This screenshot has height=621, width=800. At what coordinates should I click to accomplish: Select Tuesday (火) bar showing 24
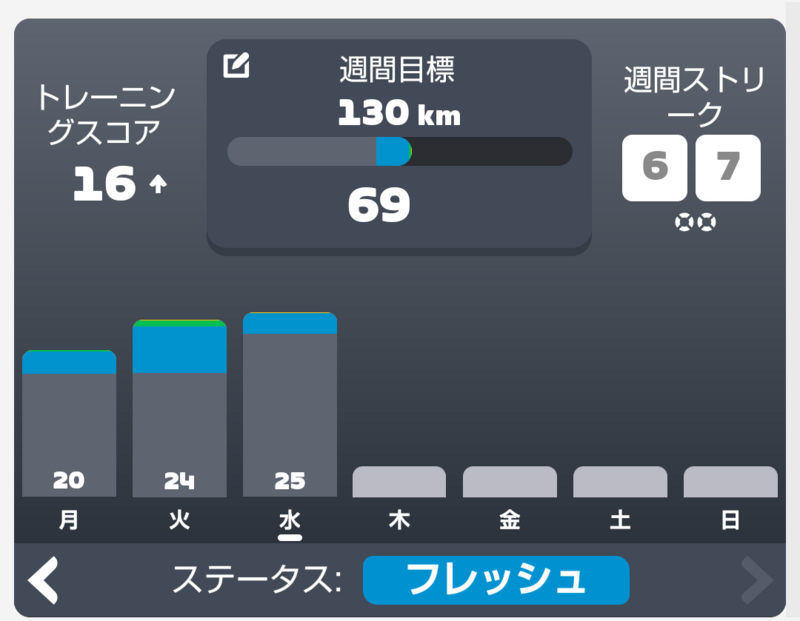click(x=180, y=410)
